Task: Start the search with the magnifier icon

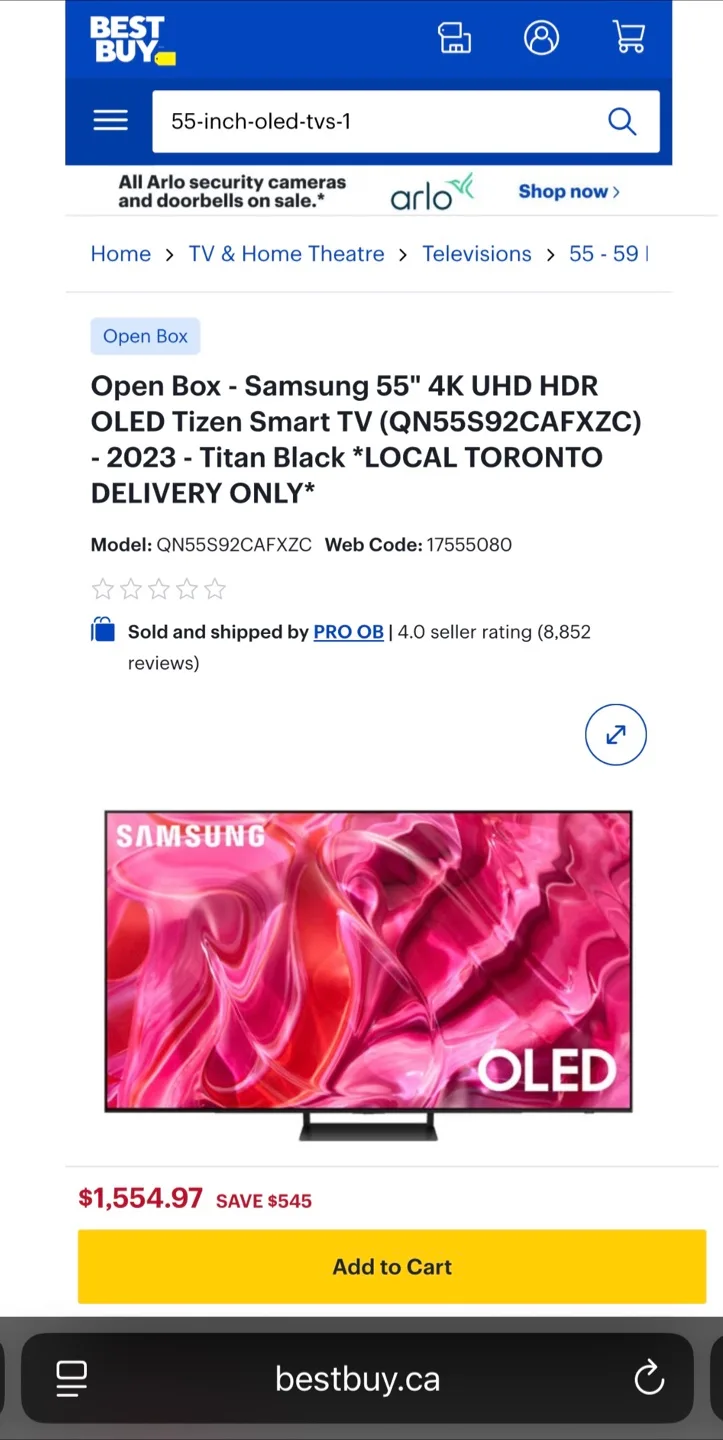Action: click(x=622, y=121)
